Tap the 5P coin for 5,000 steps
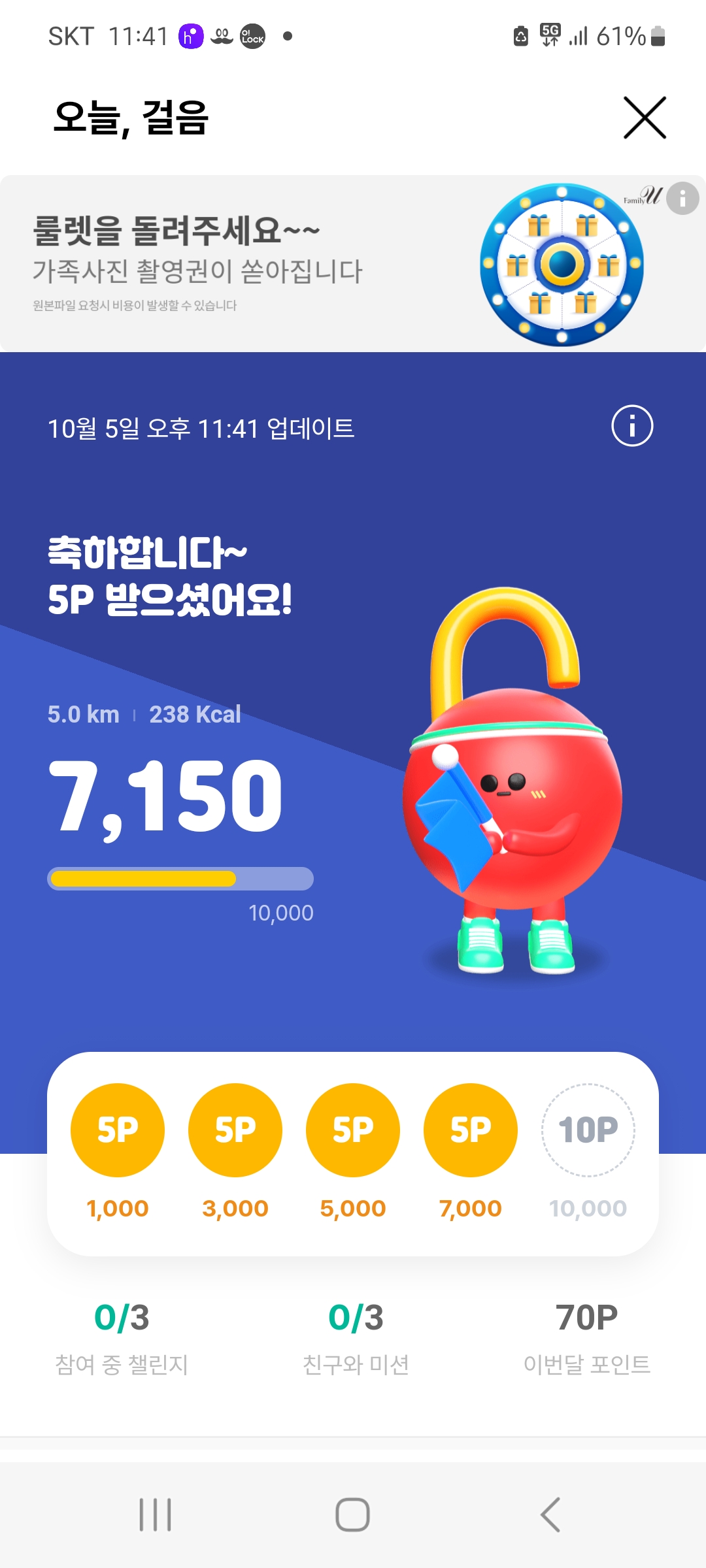The height and width of the screenshot is (1568, 706). point(353,1130)
